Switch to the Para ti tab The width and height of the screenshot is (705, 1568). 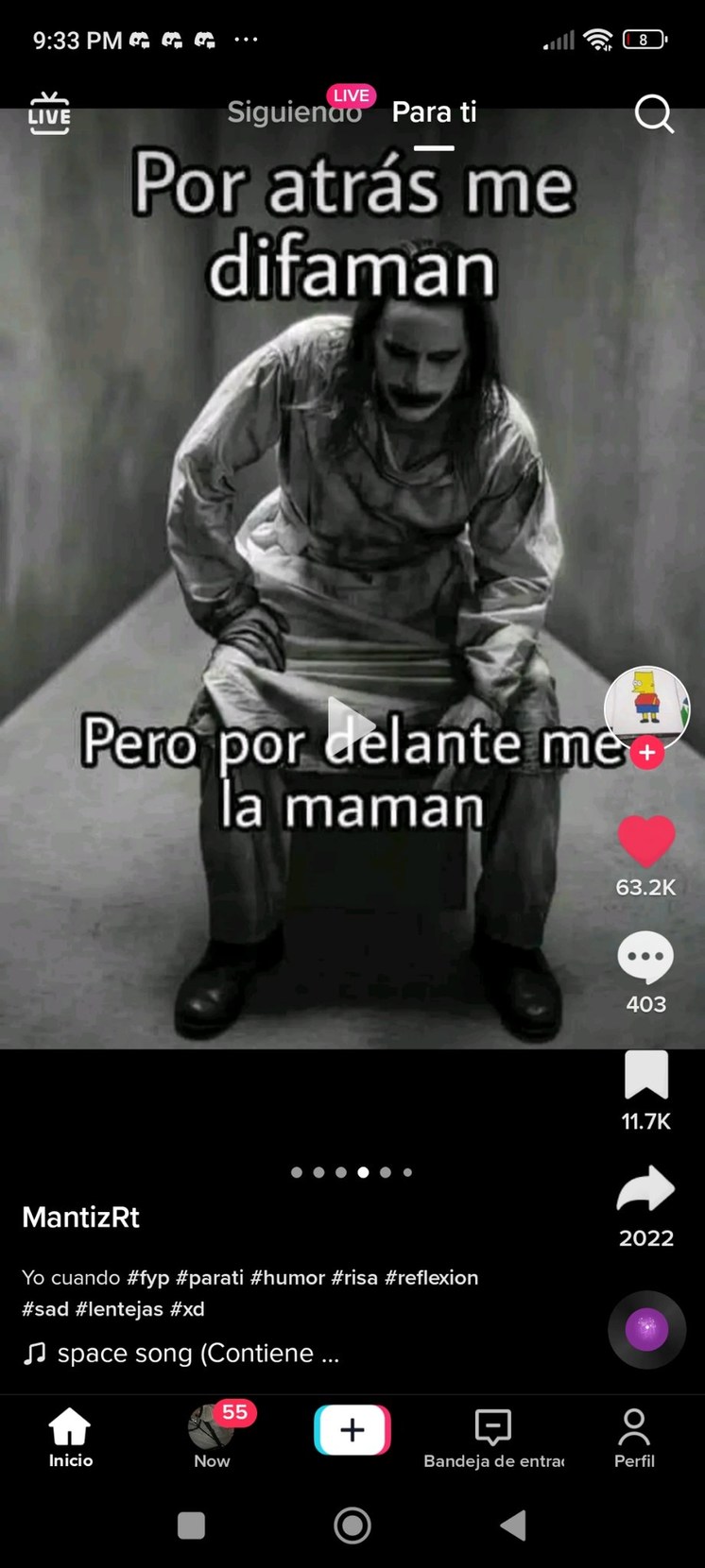point(434,112)
